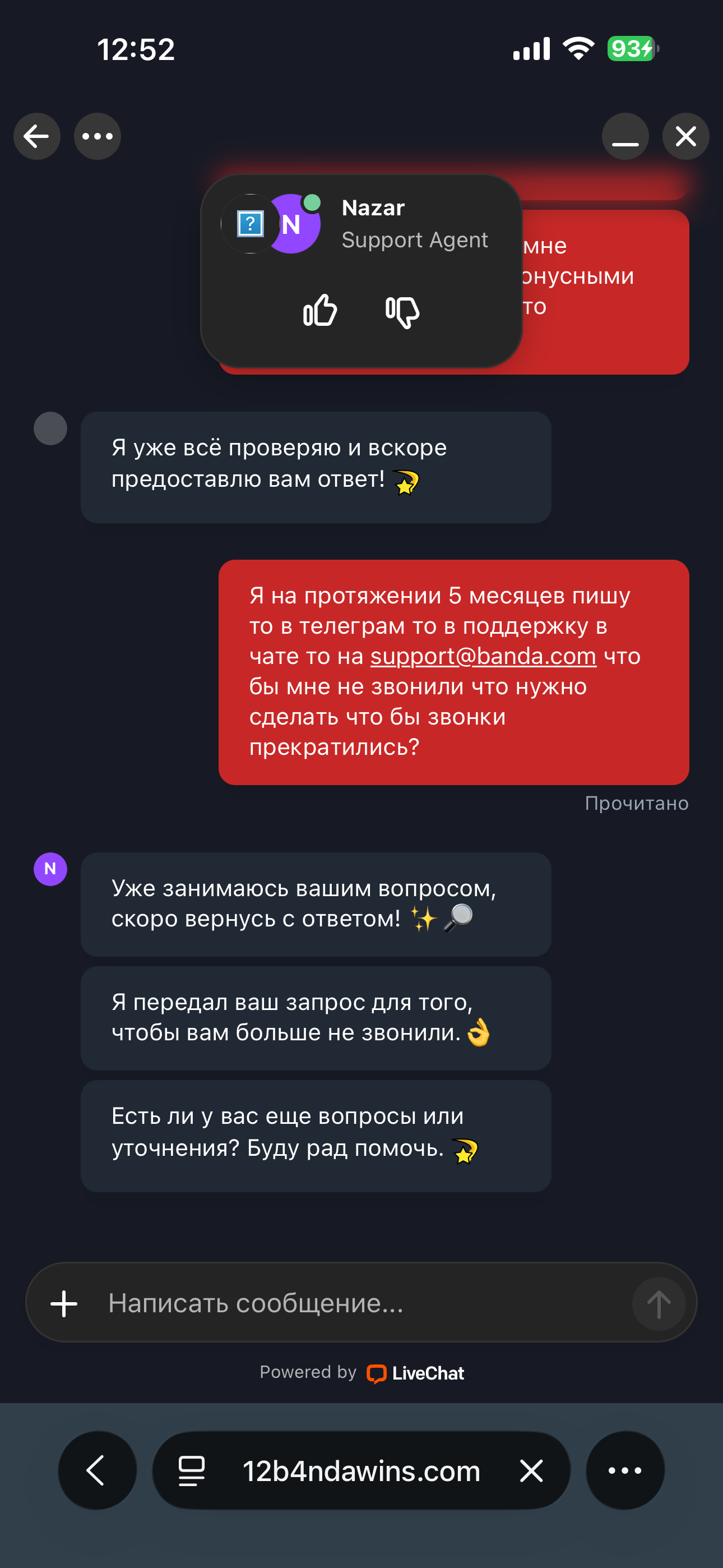
Task: Open the browser's more options menu
Action: pyautogui.click(x=625, y=1470)
